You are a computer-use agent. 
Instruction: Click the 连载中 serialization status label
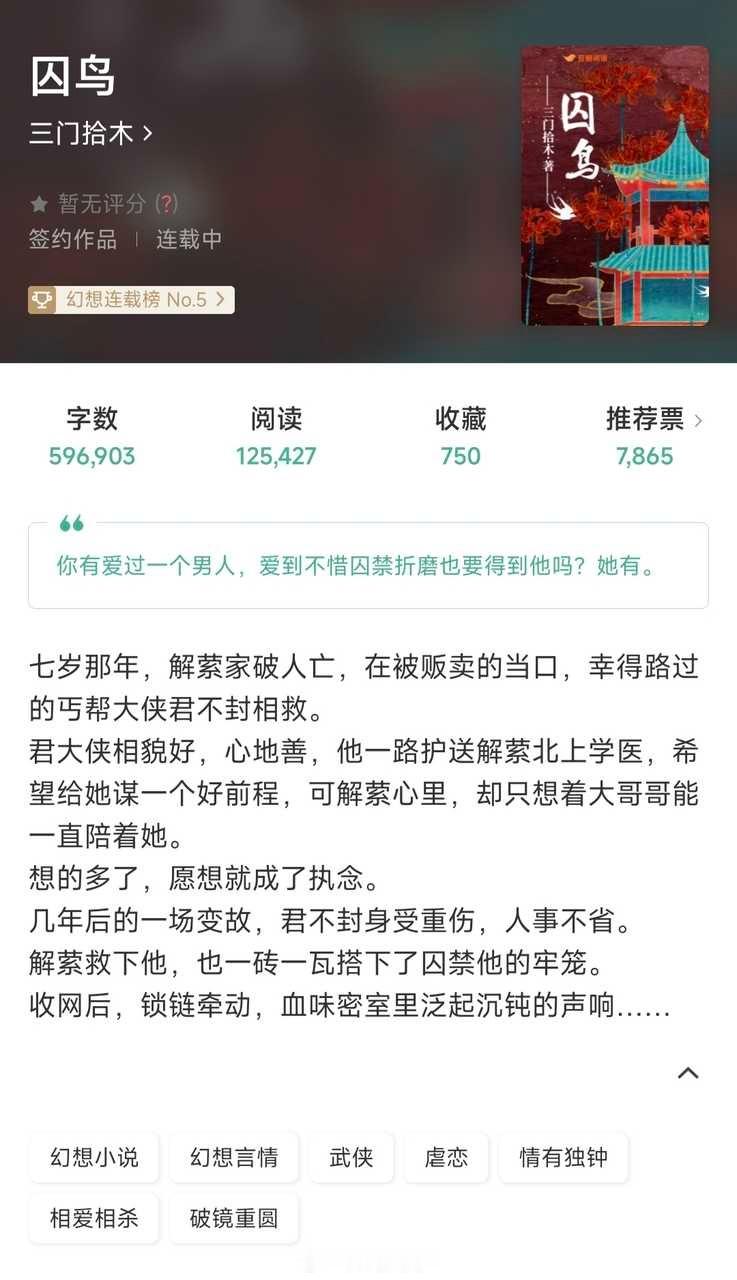[188, 239]
